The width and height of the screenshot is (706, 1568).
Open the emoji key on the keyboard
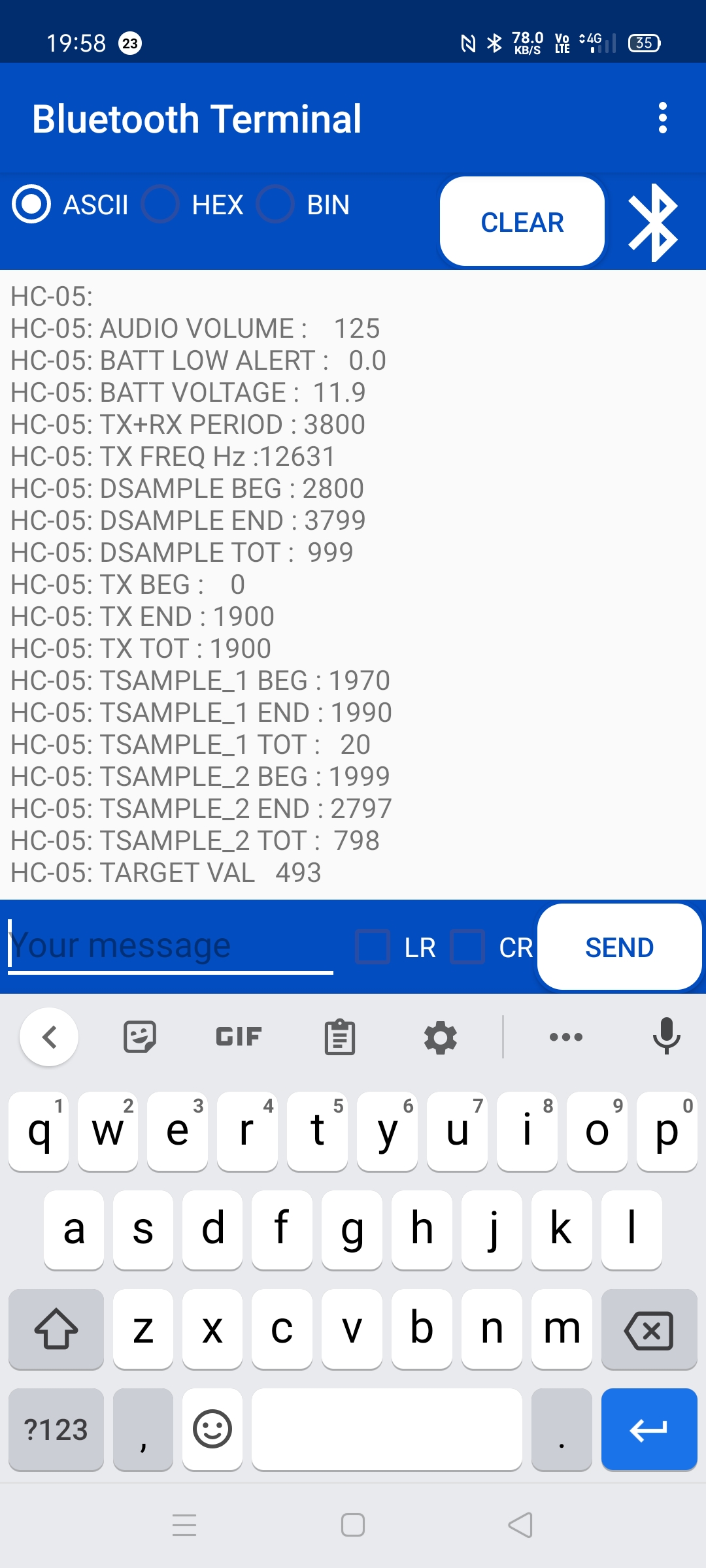point(212,1429)
